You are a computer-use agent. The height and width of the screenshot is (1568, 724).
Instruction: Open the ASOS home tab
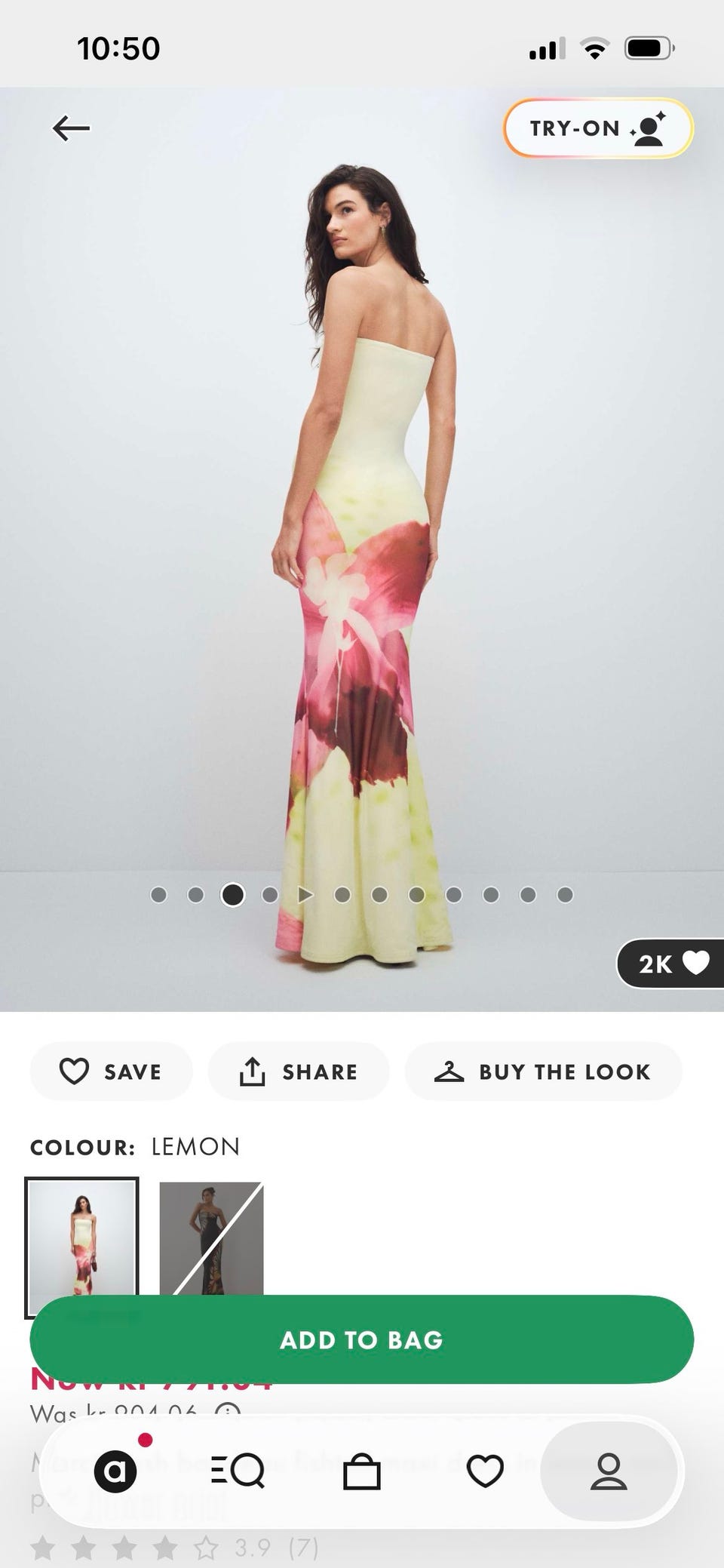pos(116,1471)
